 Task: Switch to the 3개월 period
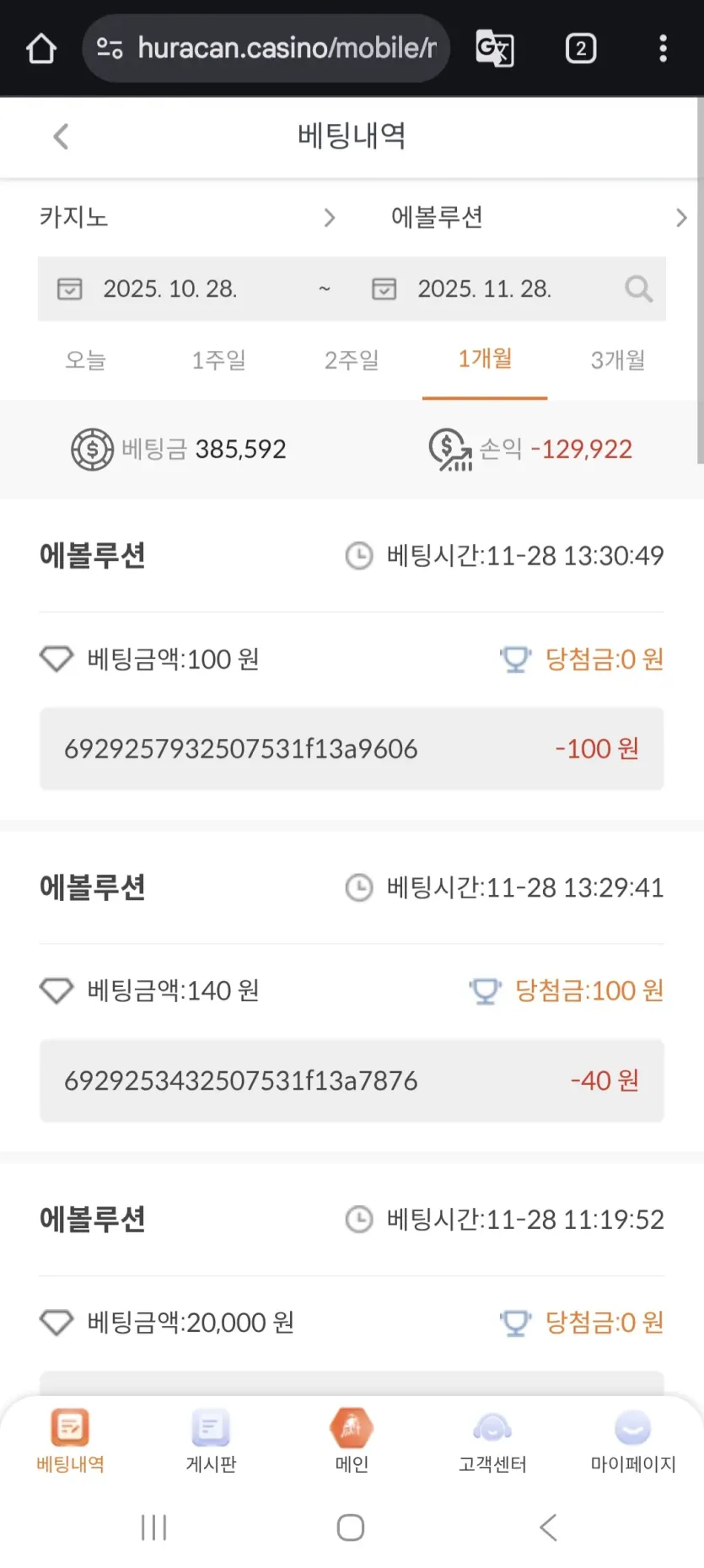point(618,360)
